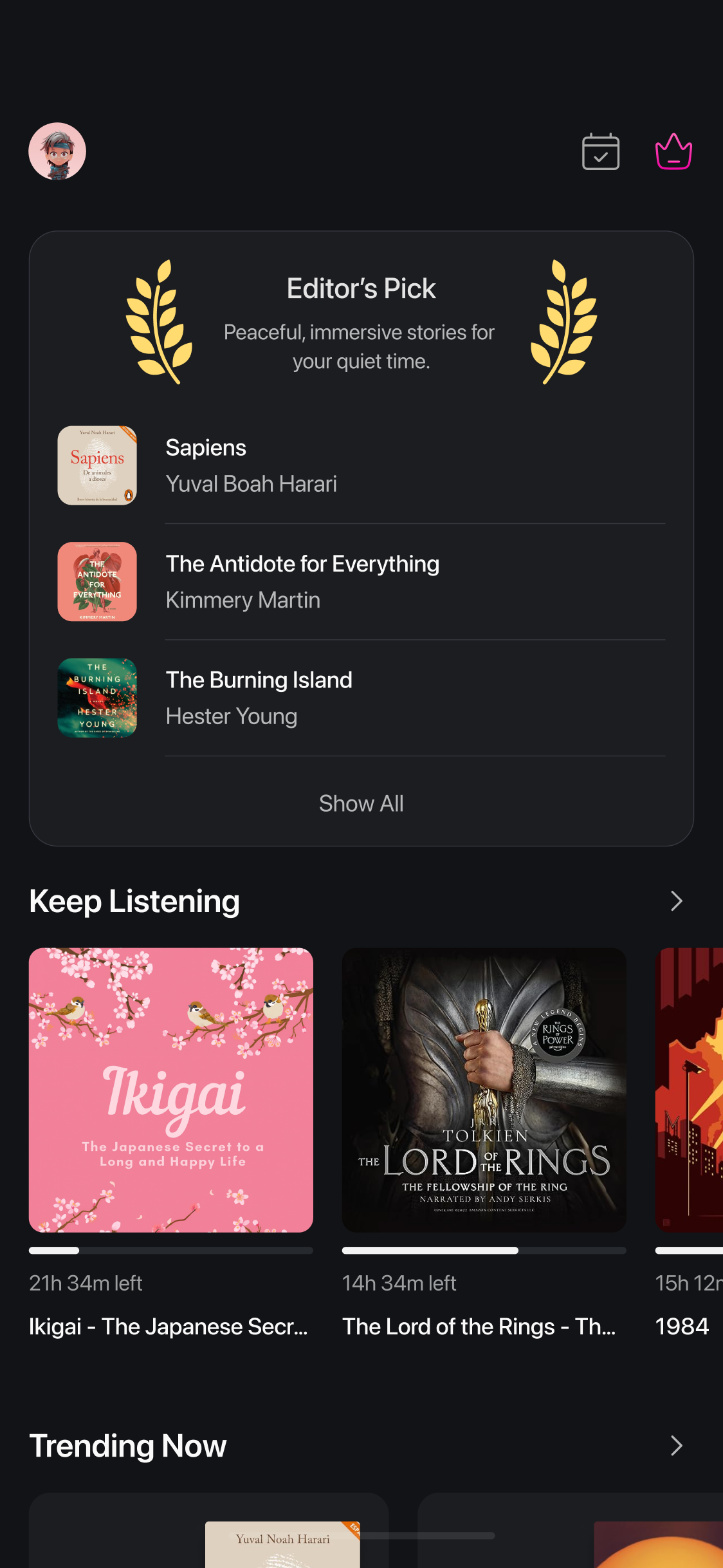
Task: Open Show All under Editor's Pick
Action: click(x=361, y=803)
